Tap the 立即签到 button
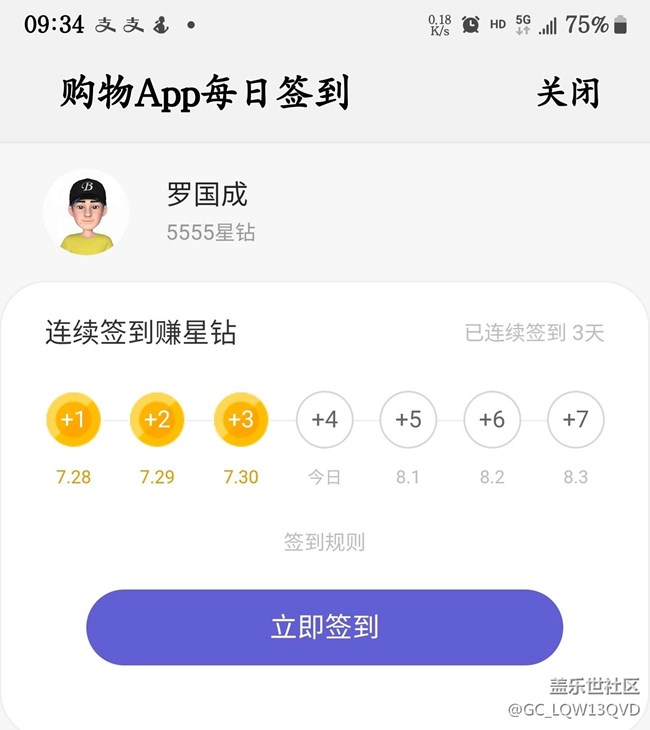The width and height of the screenshot is (650, 730). coord(324,627)
